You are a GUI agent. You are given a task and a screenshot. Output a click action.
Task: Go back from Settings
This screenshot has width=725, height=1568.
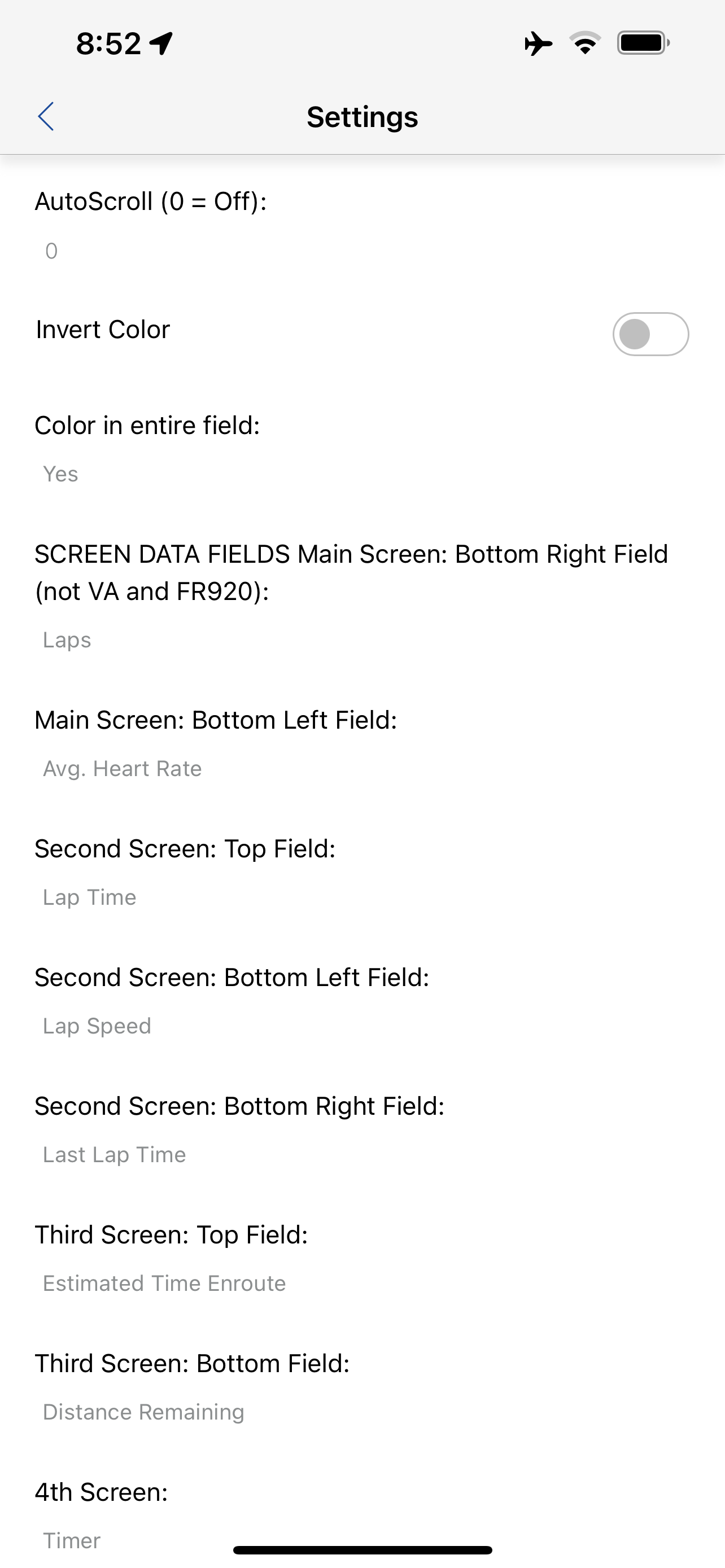(46, 116)
